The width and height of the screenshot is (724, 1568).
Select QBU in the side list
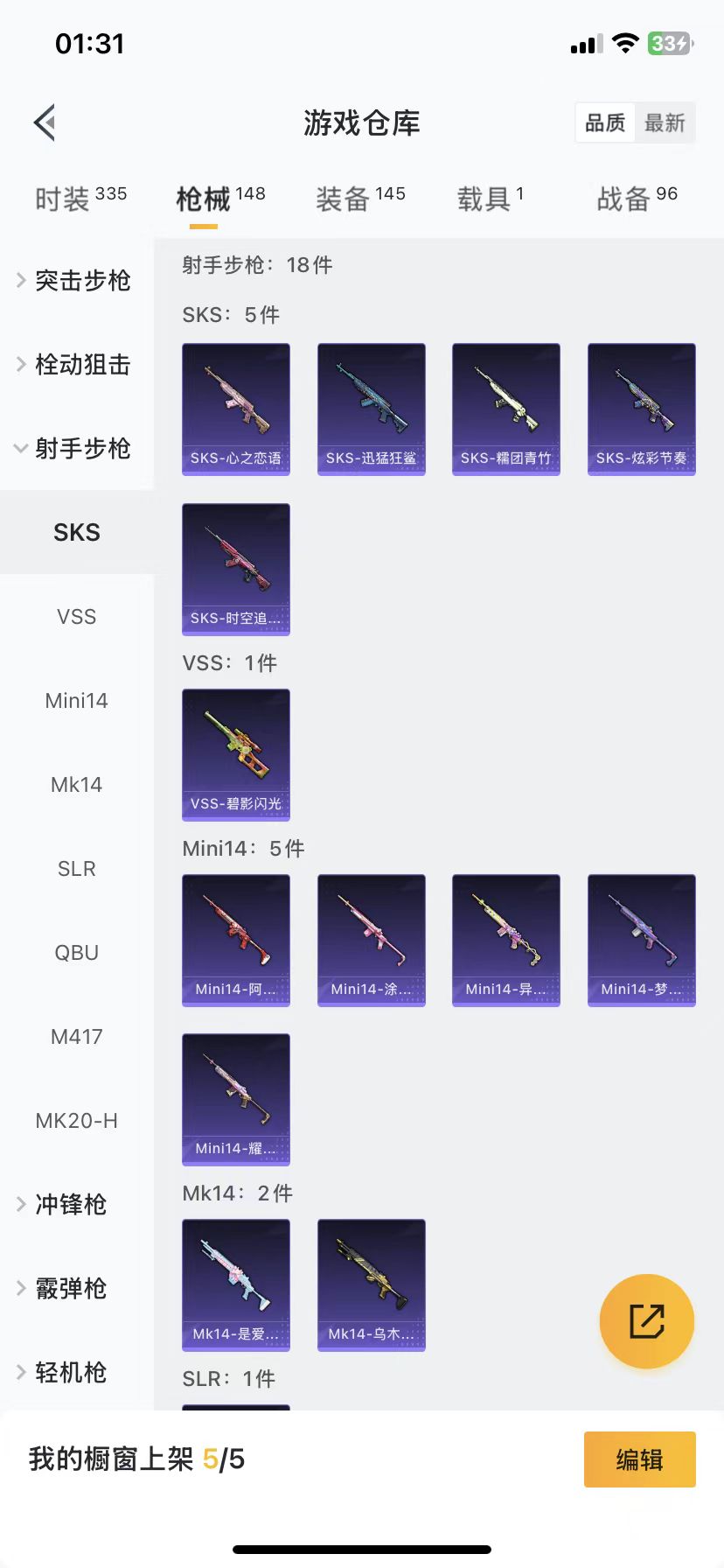coord(77,952)
